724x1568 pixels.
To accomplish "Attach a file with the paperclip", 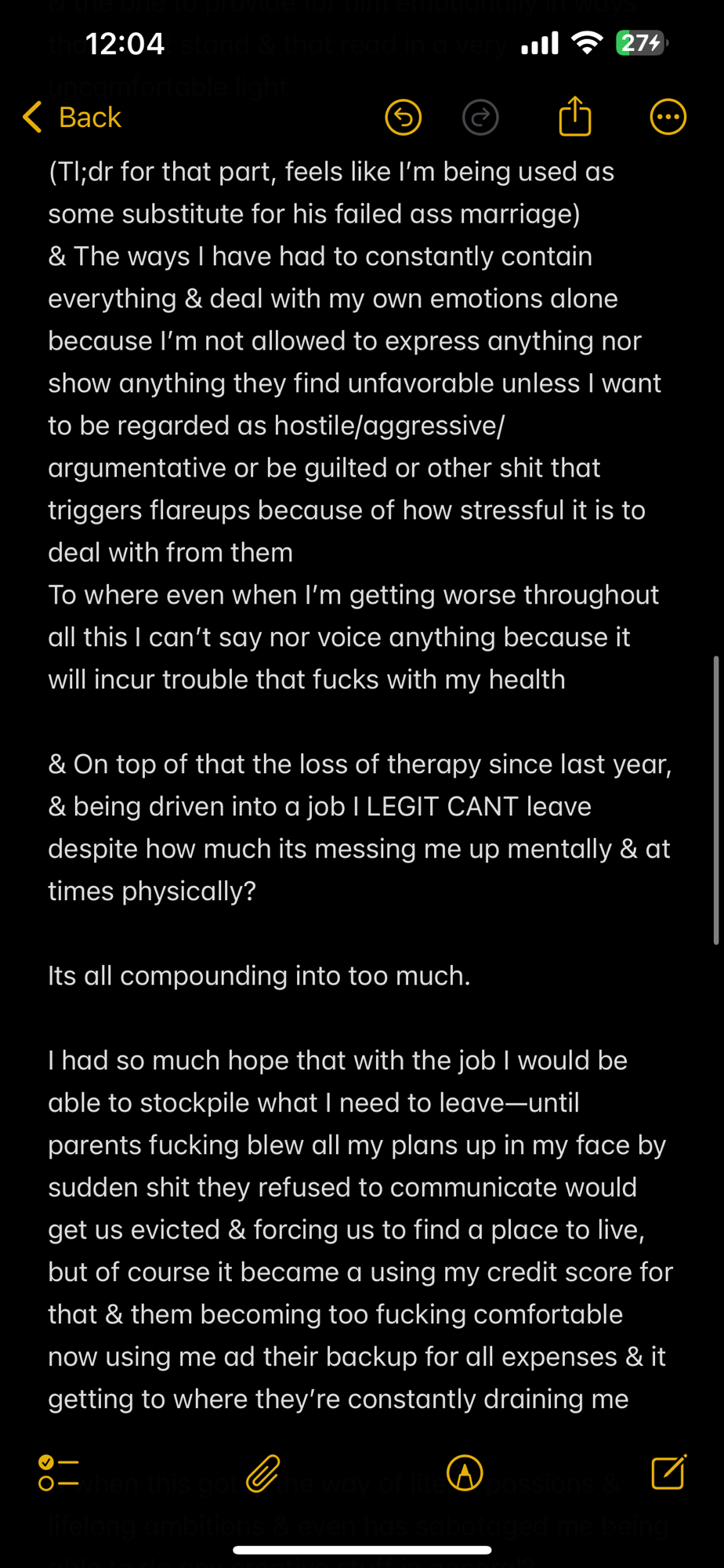I will (x=262, y=1472).
